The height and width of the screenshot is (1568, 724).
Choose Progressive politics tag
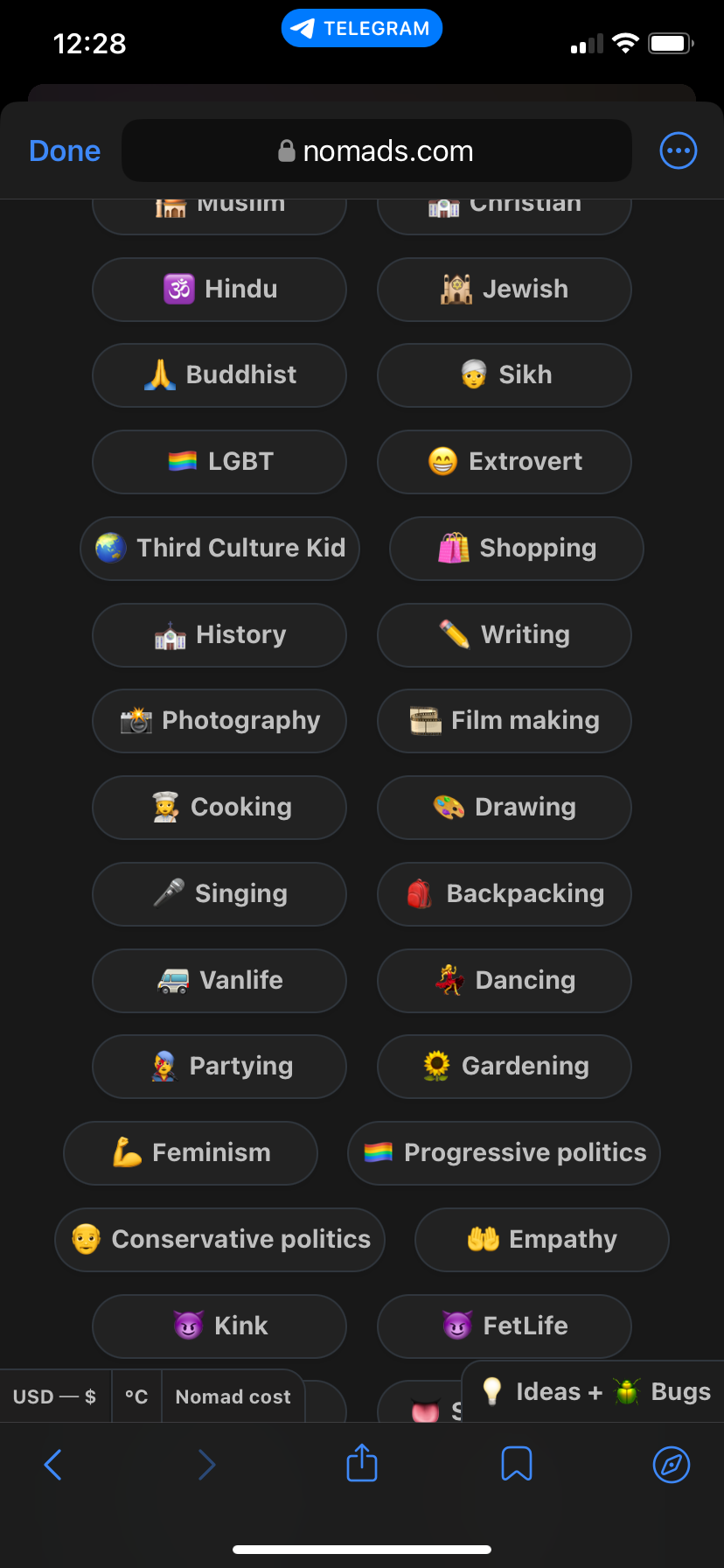coord(504,1152)
